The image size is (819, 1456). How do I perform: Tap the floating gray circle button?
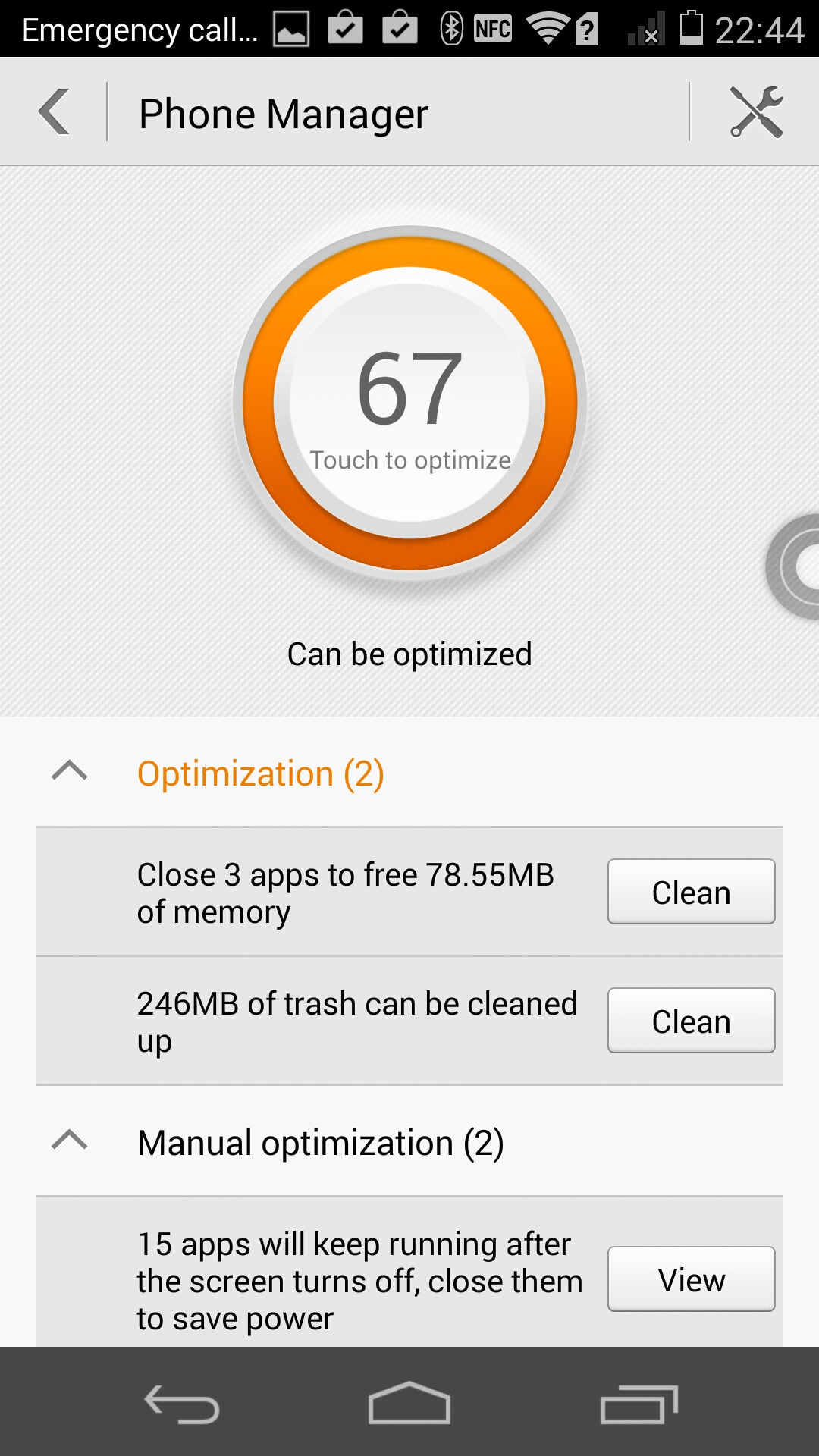[x=793, y=566]
